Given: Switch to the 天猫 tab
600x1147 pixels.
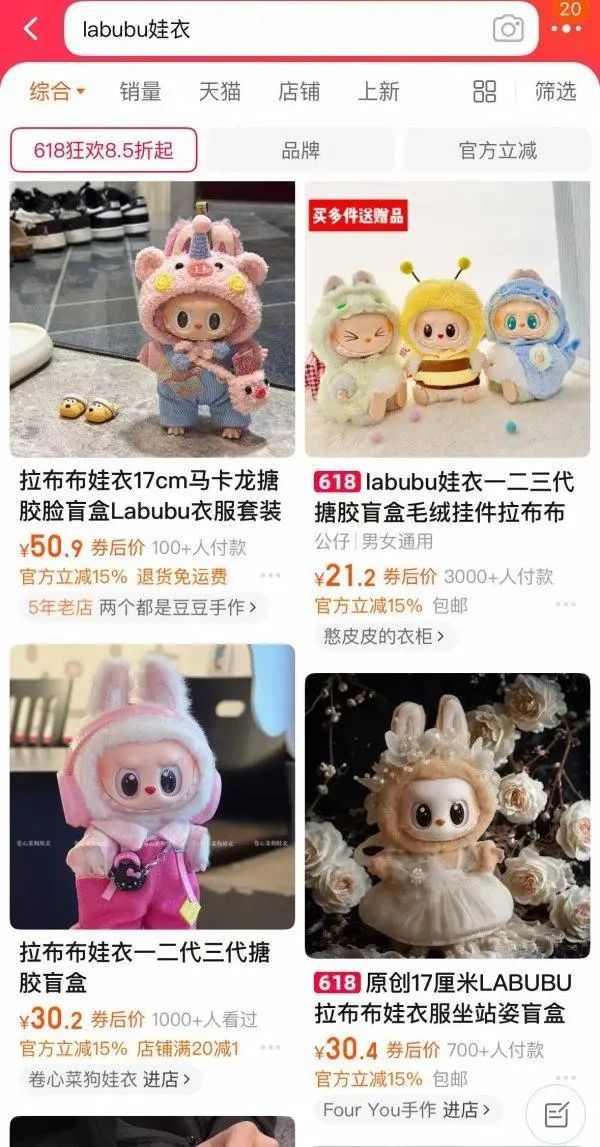Looking at the screenshot, I should pyautogui.click(x=219, y=92).
